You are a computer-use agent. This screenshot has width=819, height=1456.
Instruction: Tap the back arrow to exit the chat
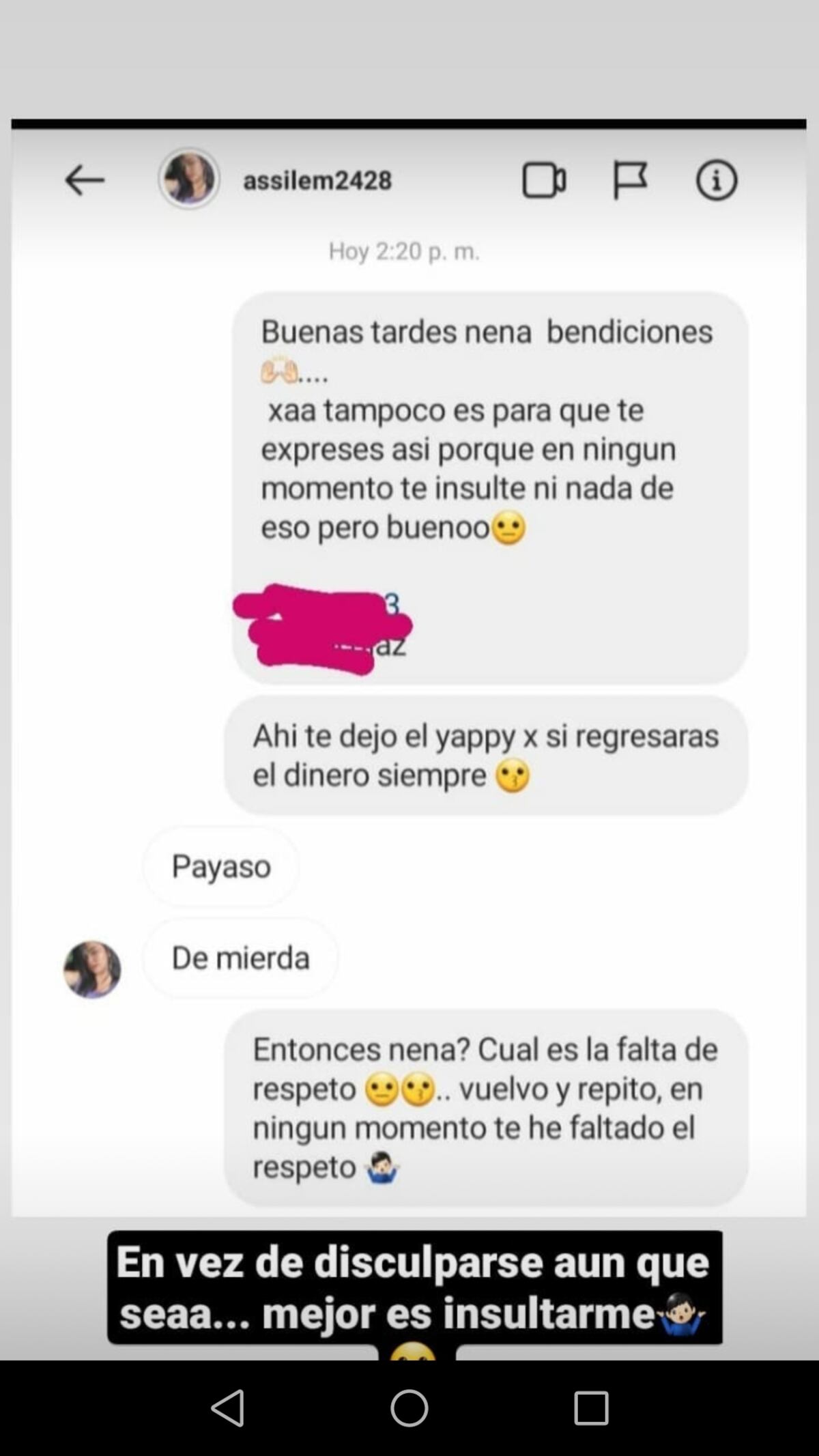(85, 180)
